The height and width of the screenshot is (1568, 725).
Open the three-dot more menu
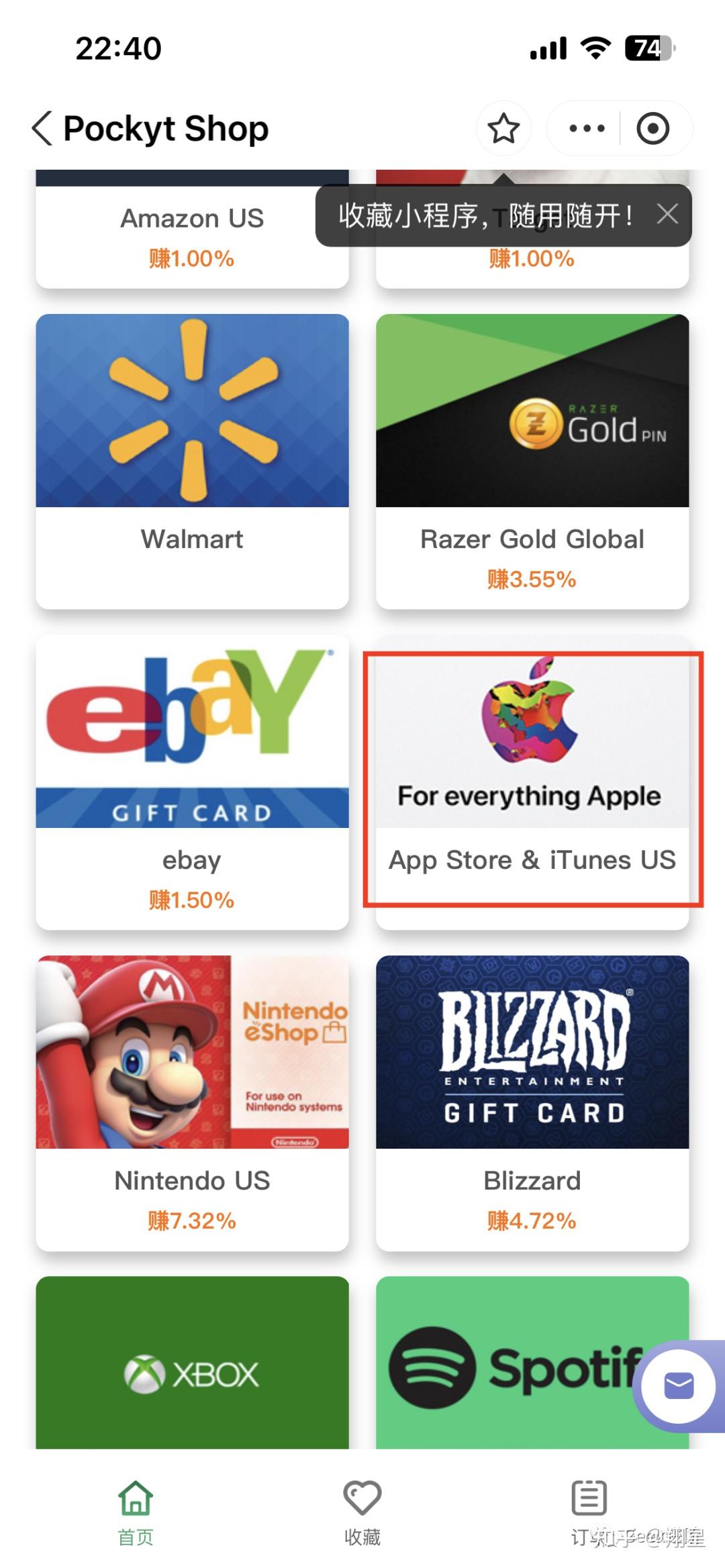tap(586, 128)
